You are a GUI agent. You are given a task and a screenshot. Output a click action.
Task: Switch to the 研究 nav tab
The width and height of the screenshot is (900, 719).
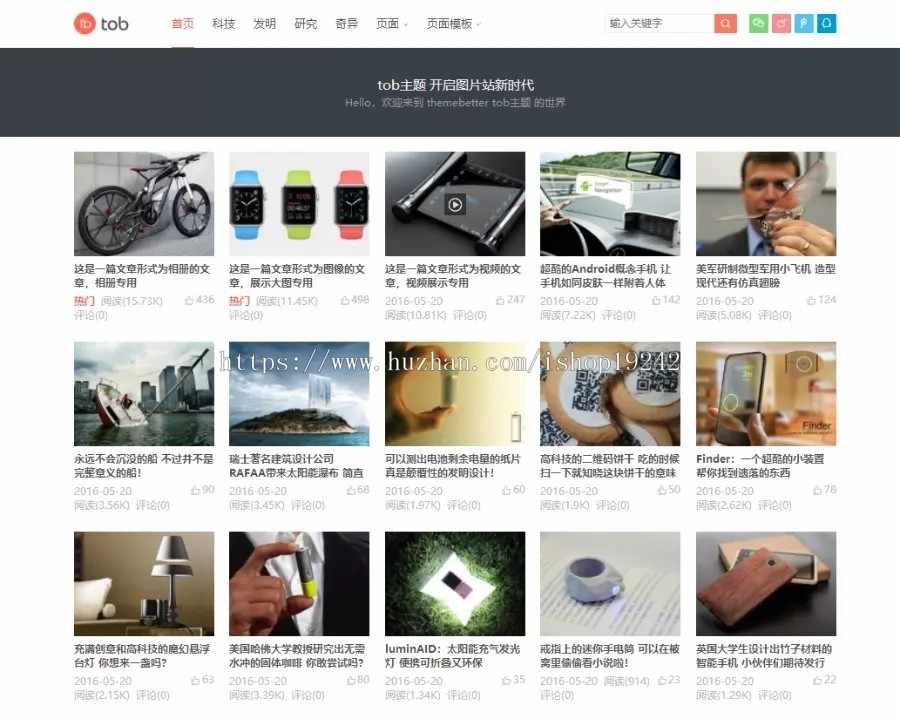(305, 23)
